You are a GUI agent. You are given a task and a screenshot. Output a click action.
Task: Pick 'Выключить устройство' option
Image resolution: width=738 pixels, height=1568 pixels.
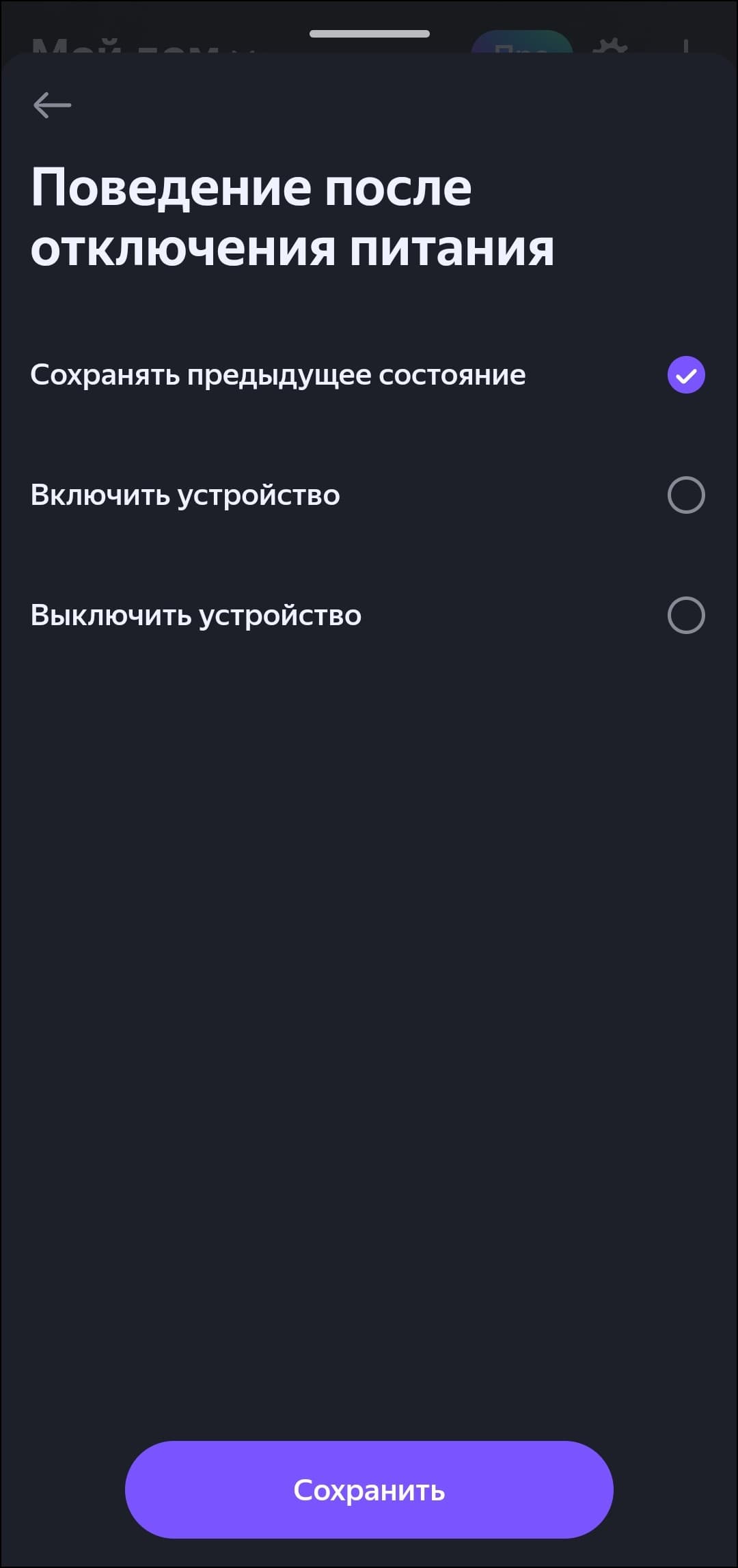point(685,616)
